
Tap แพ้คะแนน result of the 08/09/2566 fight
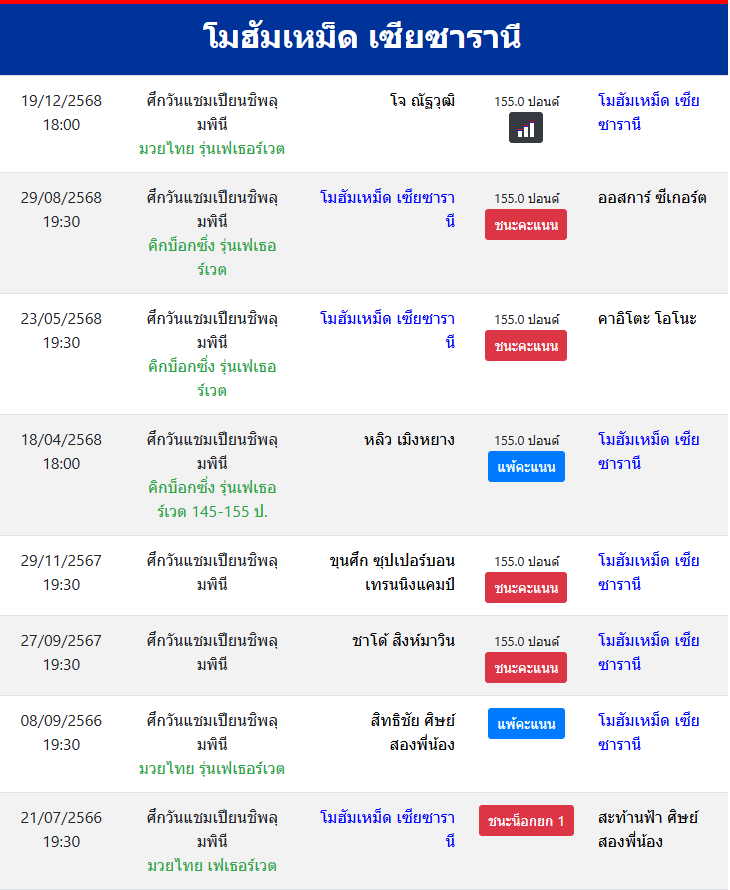526,724
